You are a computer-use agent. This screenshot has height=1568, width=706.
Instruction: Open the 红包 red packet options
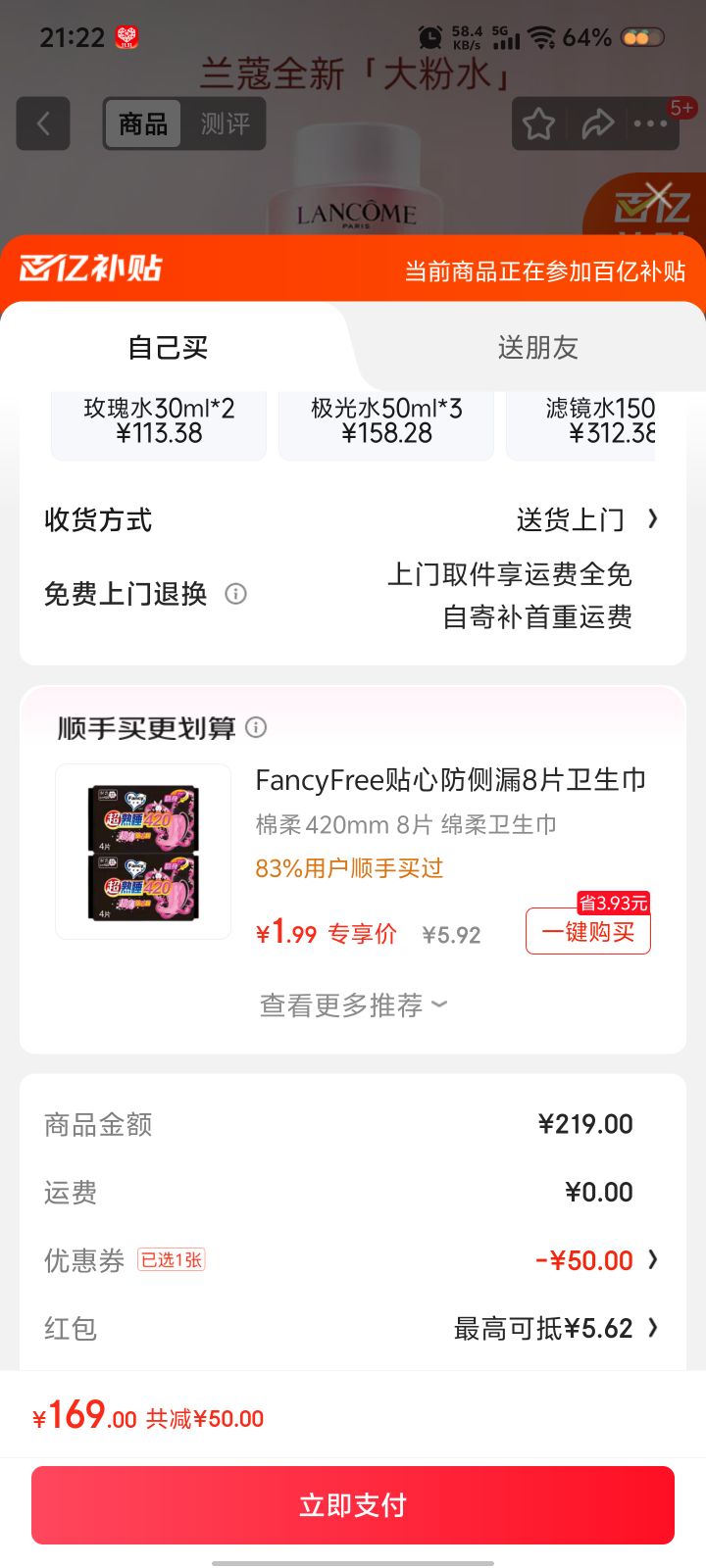555,1329
